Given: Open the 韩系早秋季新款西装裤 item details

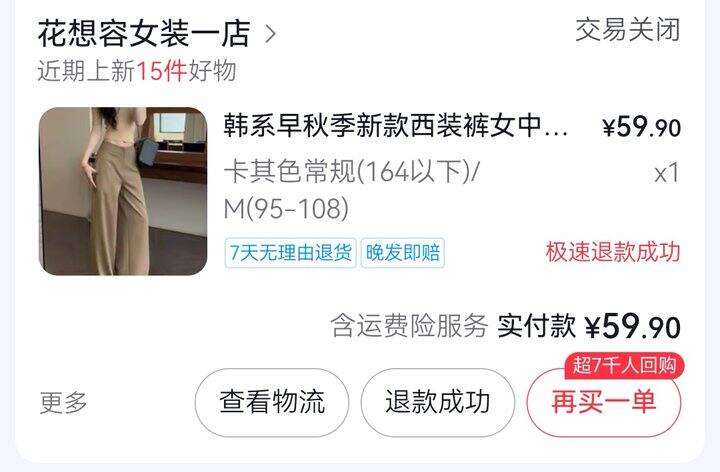Looking at the screenshot, I should pyautogui.click(x=396, y=127).
